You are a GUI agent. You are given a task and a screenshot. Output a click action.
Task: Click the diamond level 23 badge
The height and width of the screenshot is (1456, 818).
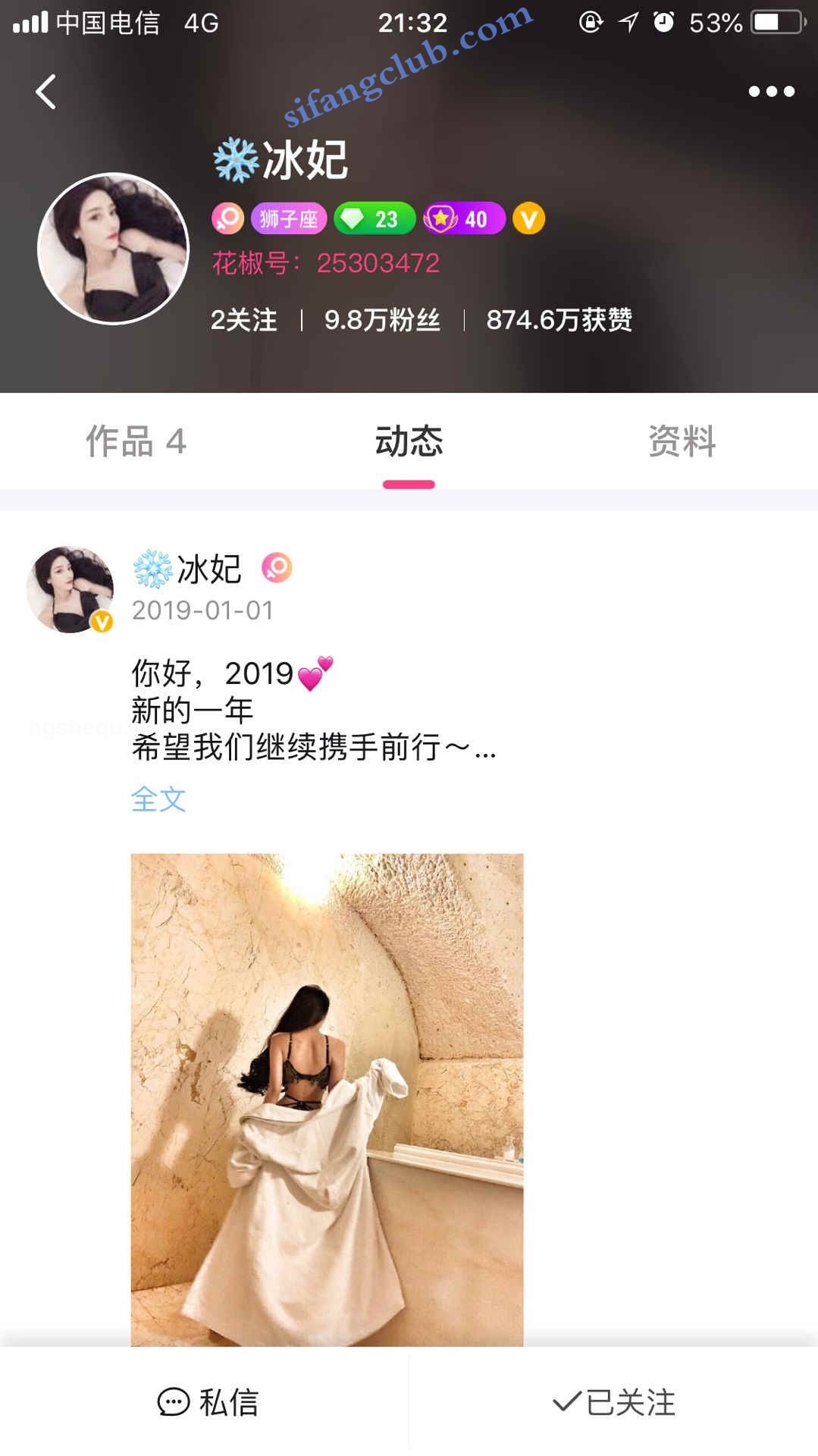click(373, 219)
